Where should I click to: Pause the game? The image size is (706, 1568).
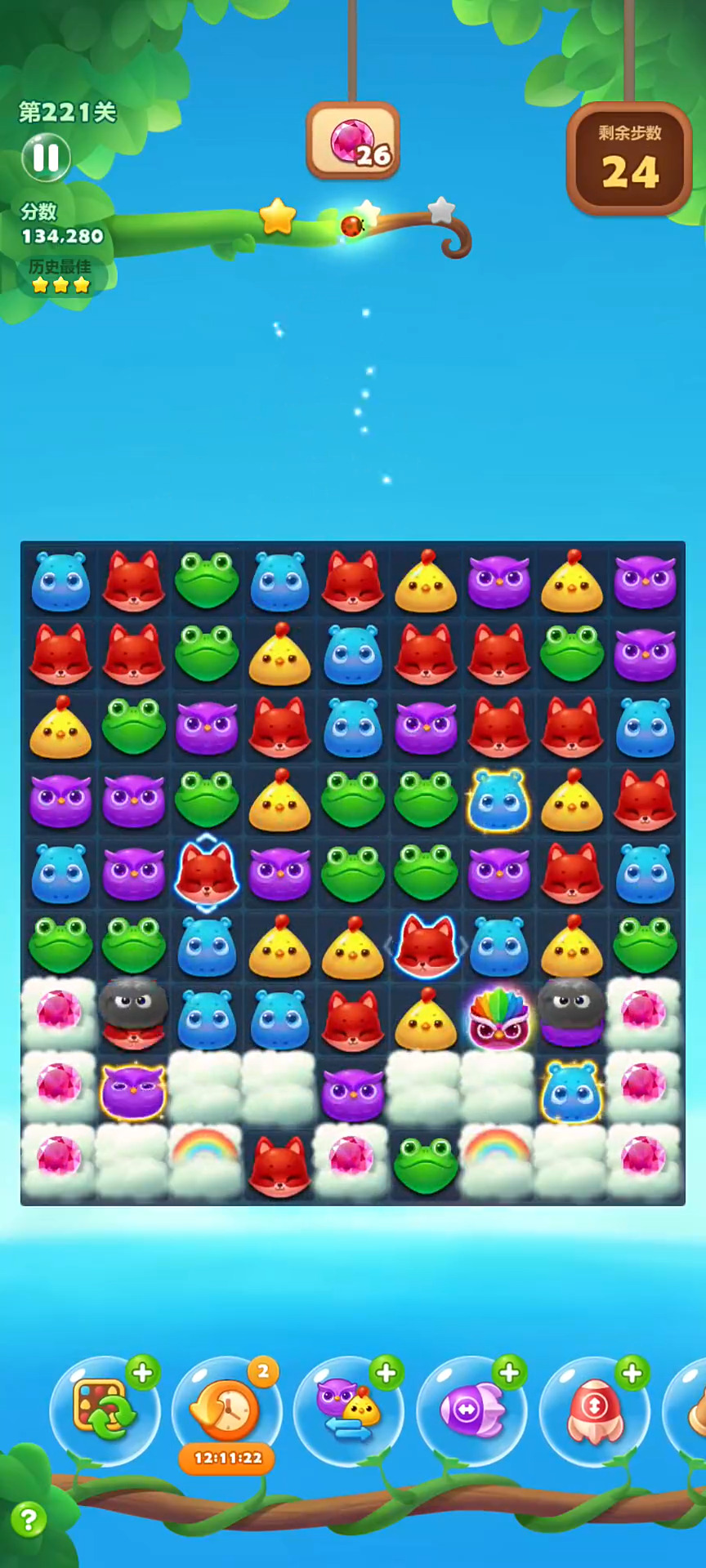[x=46, y=157]
